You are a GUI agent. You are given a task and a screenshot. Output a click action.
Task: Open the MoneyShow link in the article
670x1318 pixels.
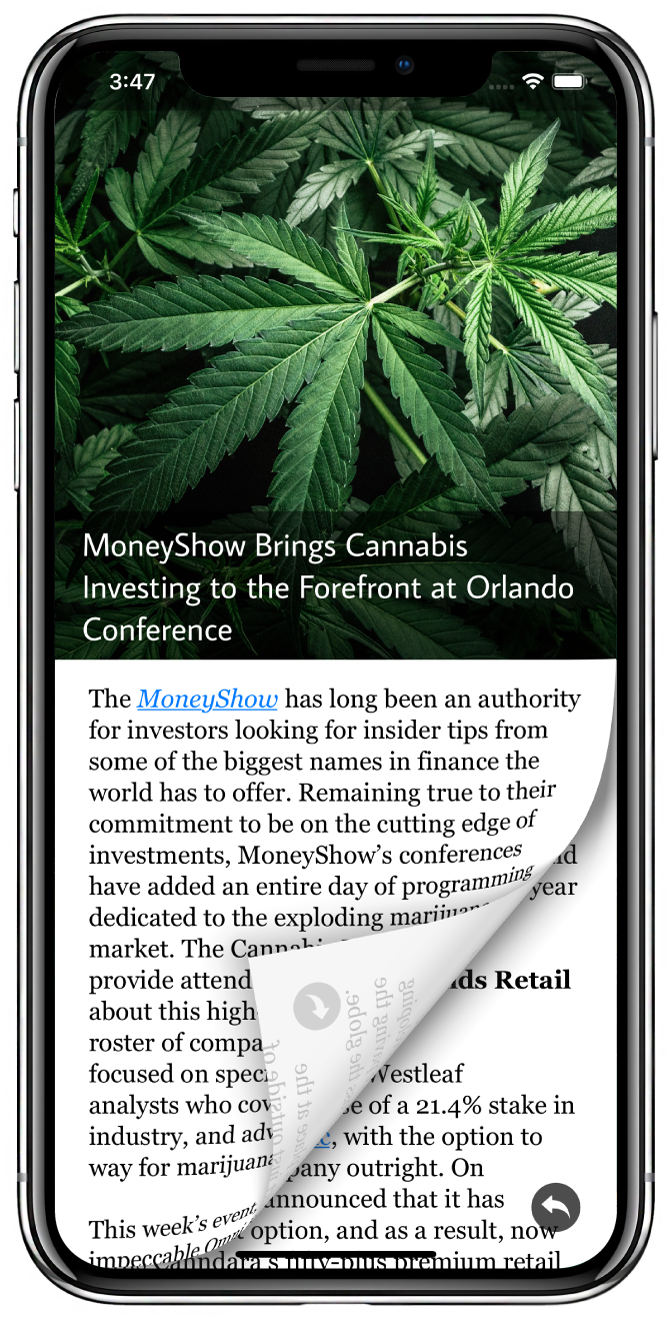click(207, 699)
